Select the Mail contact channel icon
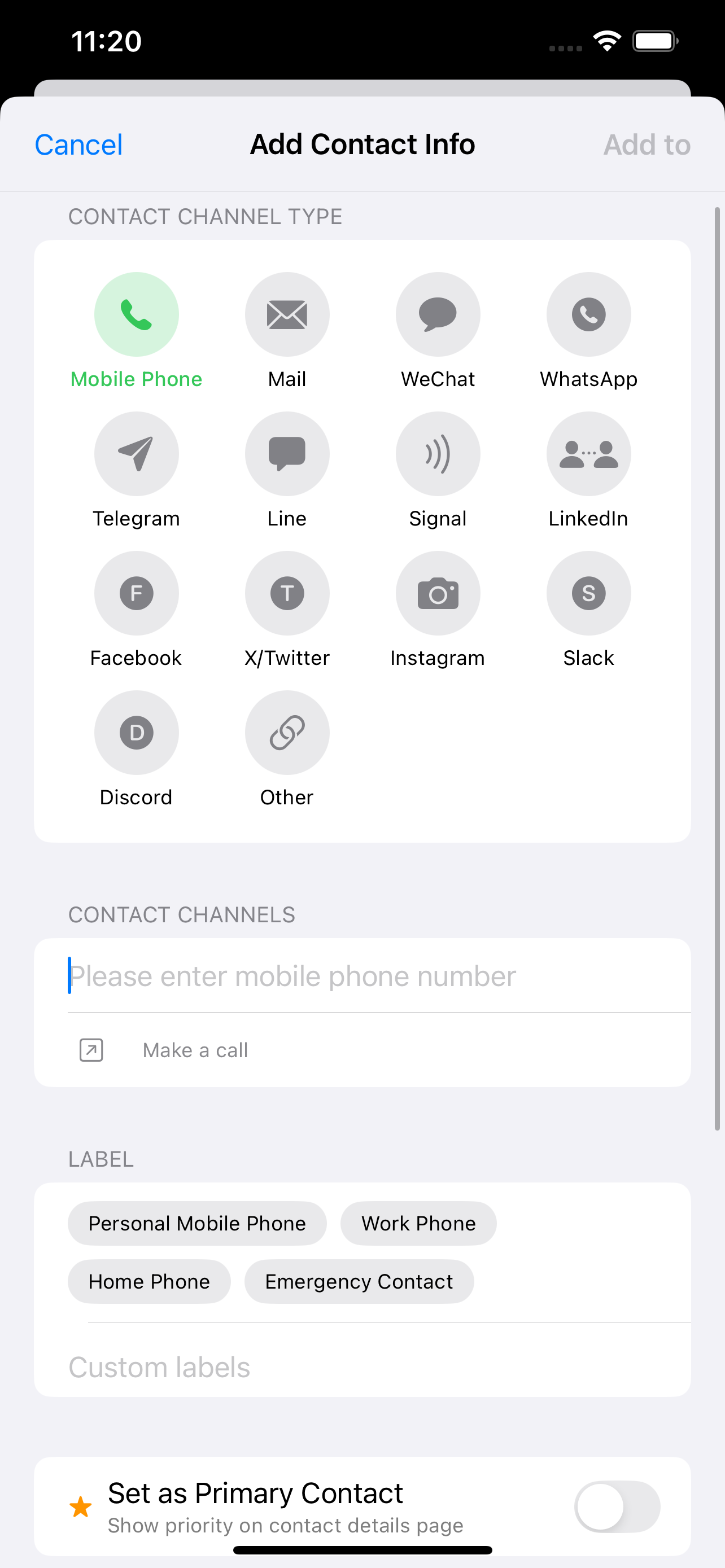725x1568 pixels. (287, 313)
